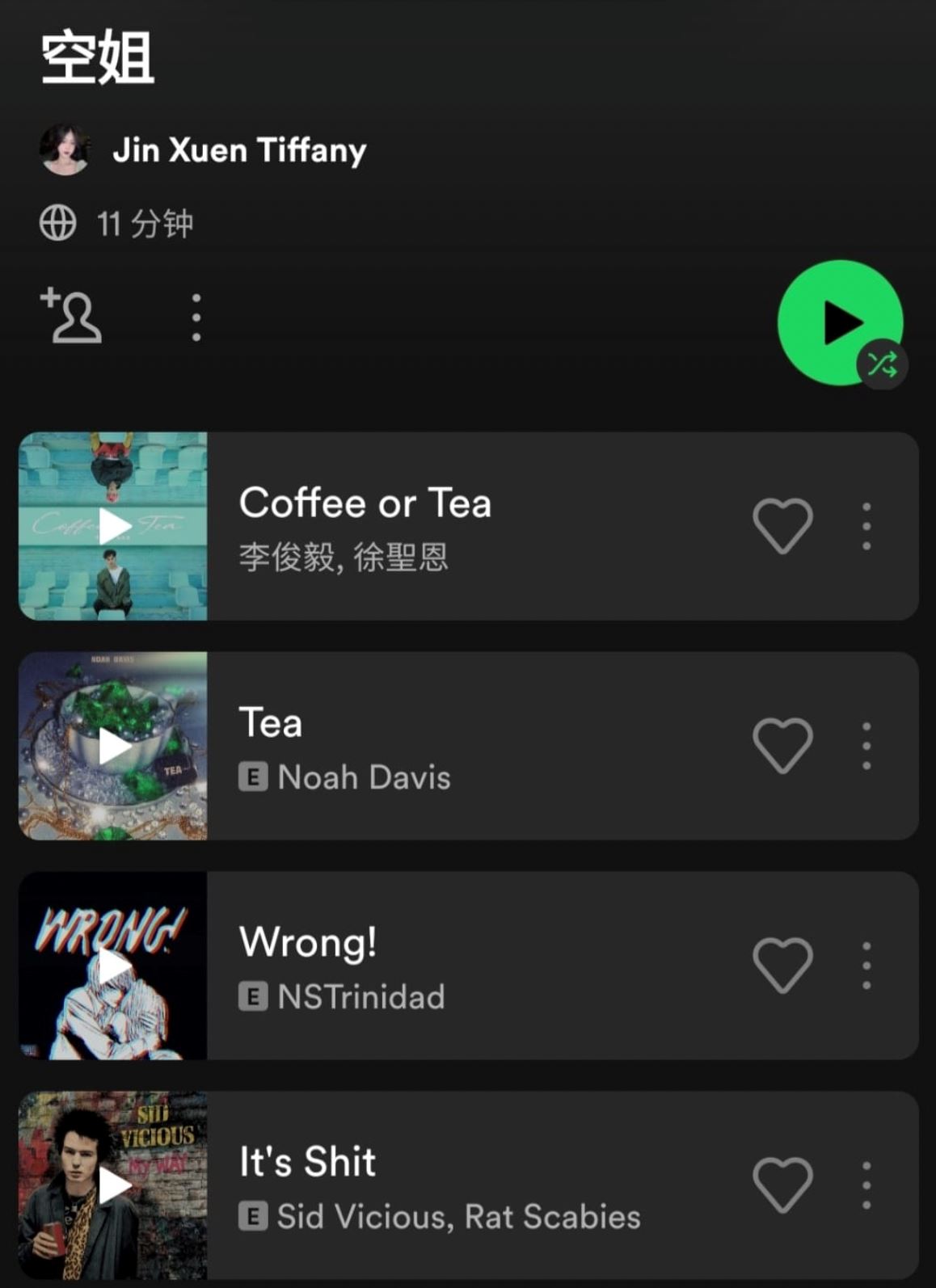This screenshot has width=936, height=1288.
Task: Play the song Coffee or Tea
Action: coord(113,526)
